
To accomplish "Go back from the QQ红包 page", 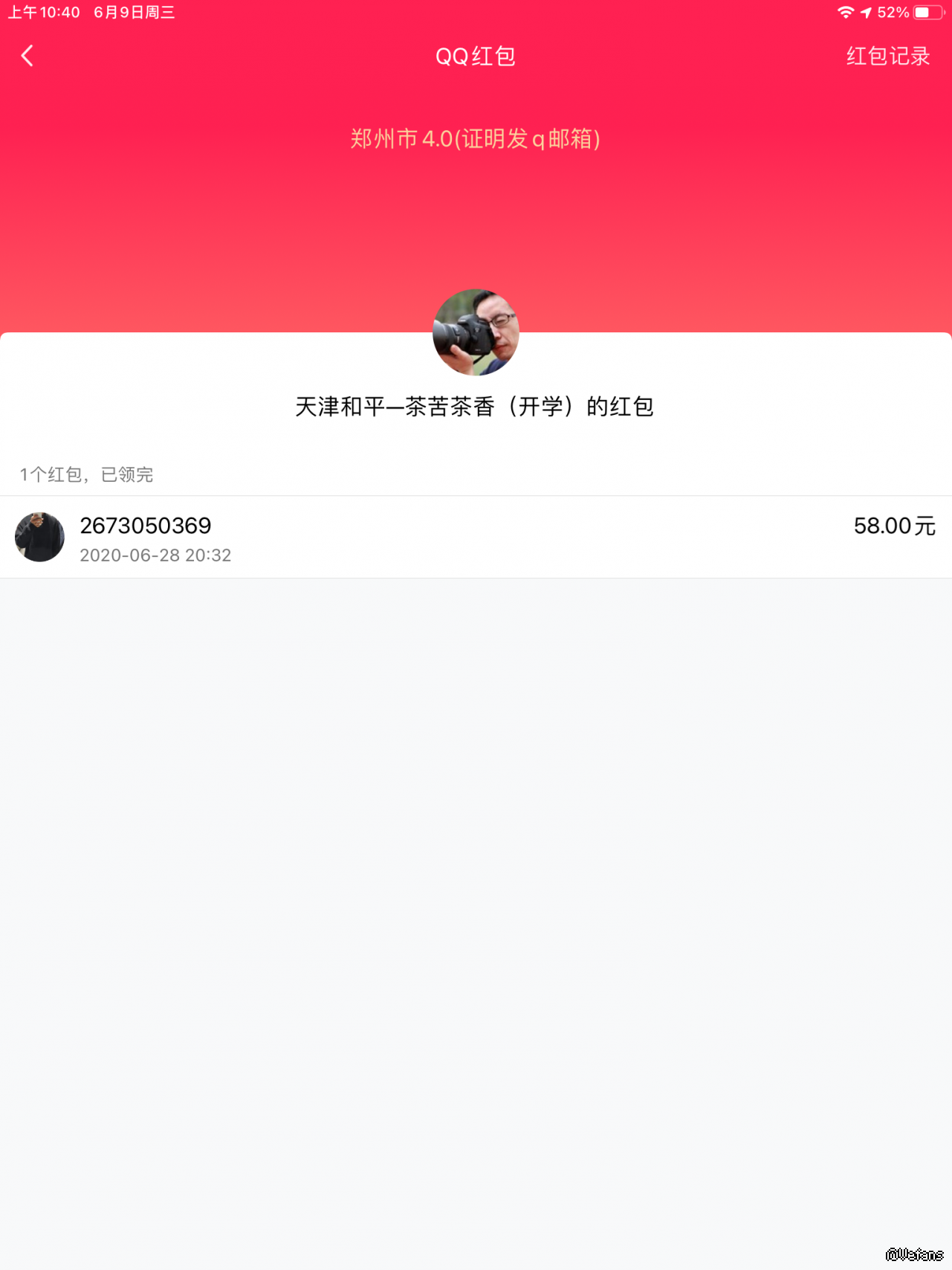I will (27, 56).
